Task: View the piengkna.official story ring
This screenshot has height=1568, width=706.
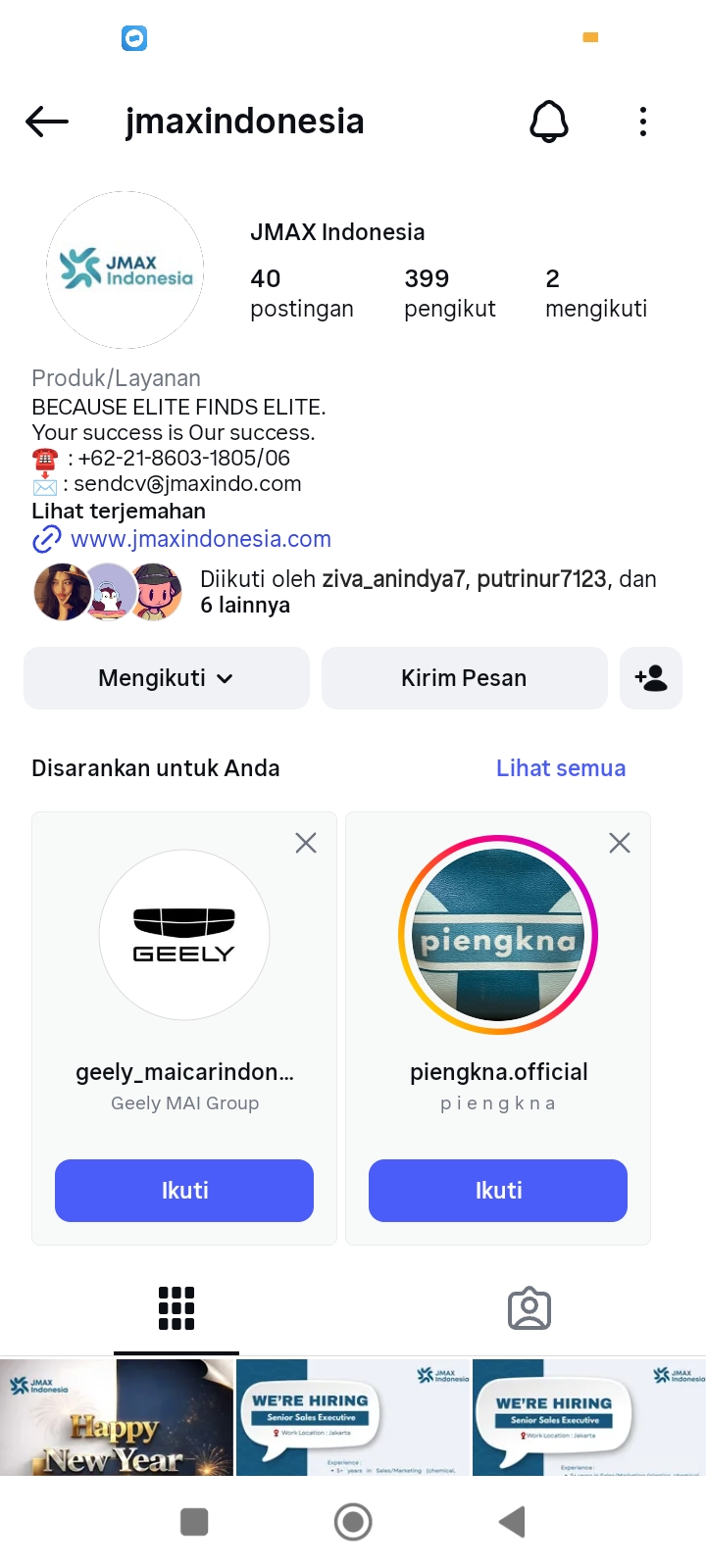Action: pos(498,935)
